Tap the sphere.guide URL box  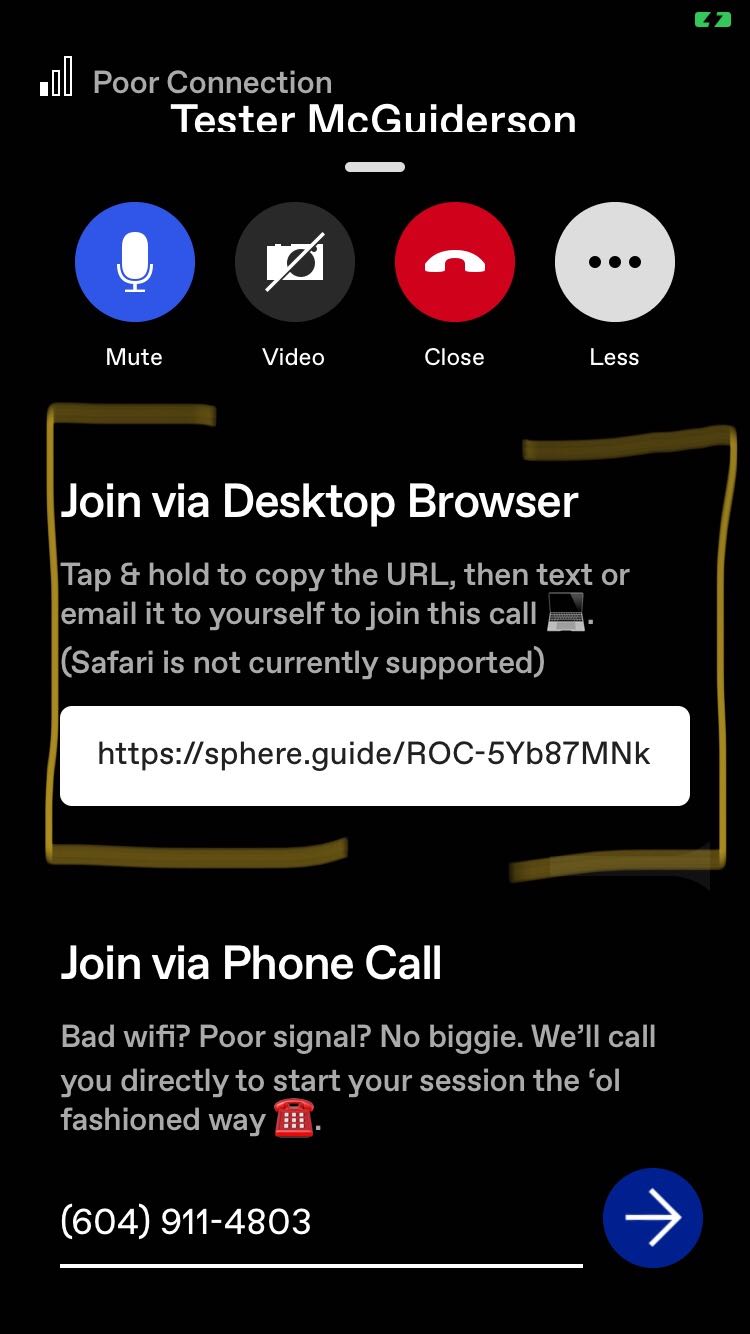click(375, 755)
